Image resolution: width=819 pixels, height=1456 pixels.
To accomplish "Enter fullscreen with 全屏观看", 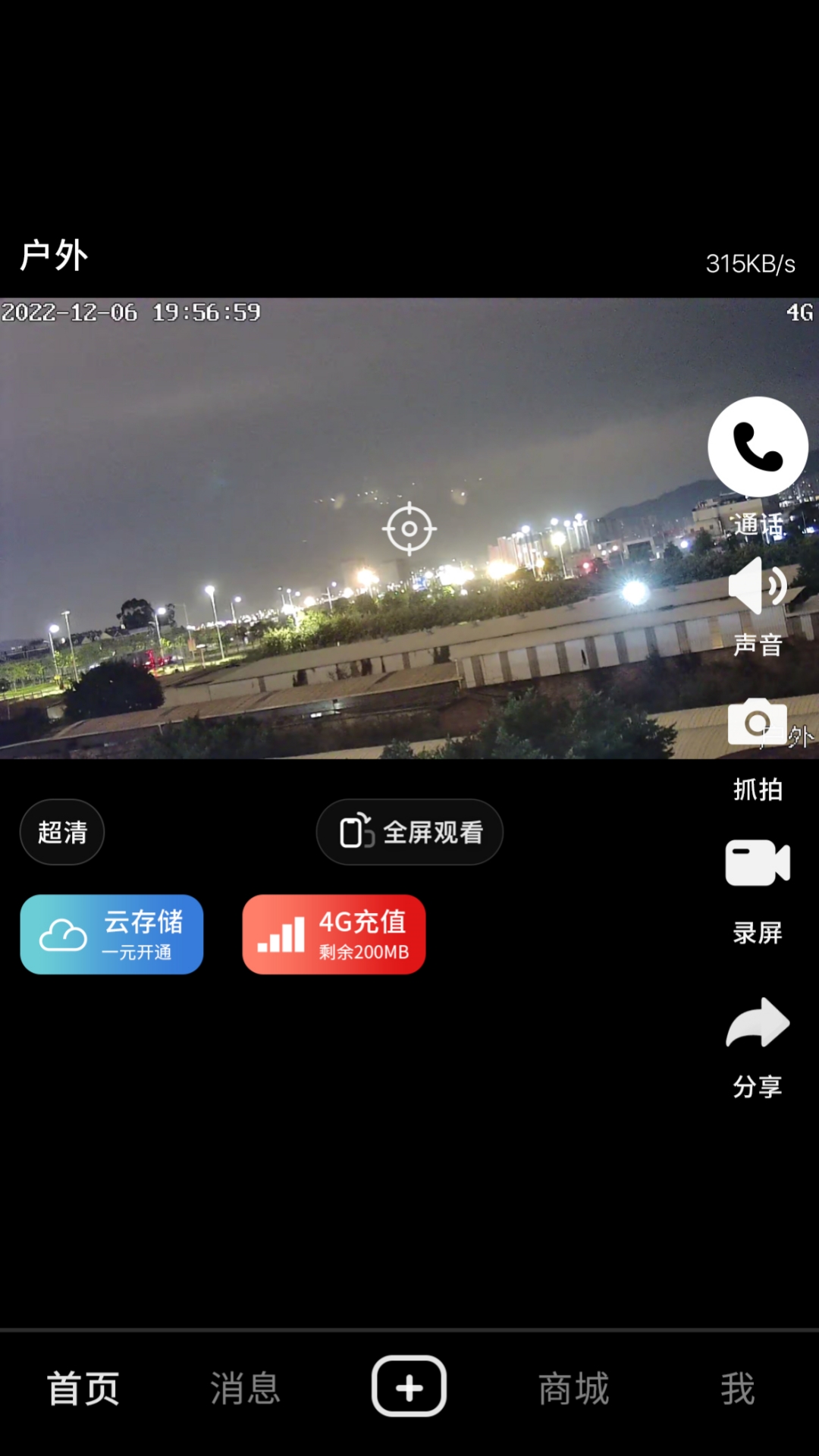I will pyautogui.click(x=409, y=832).
